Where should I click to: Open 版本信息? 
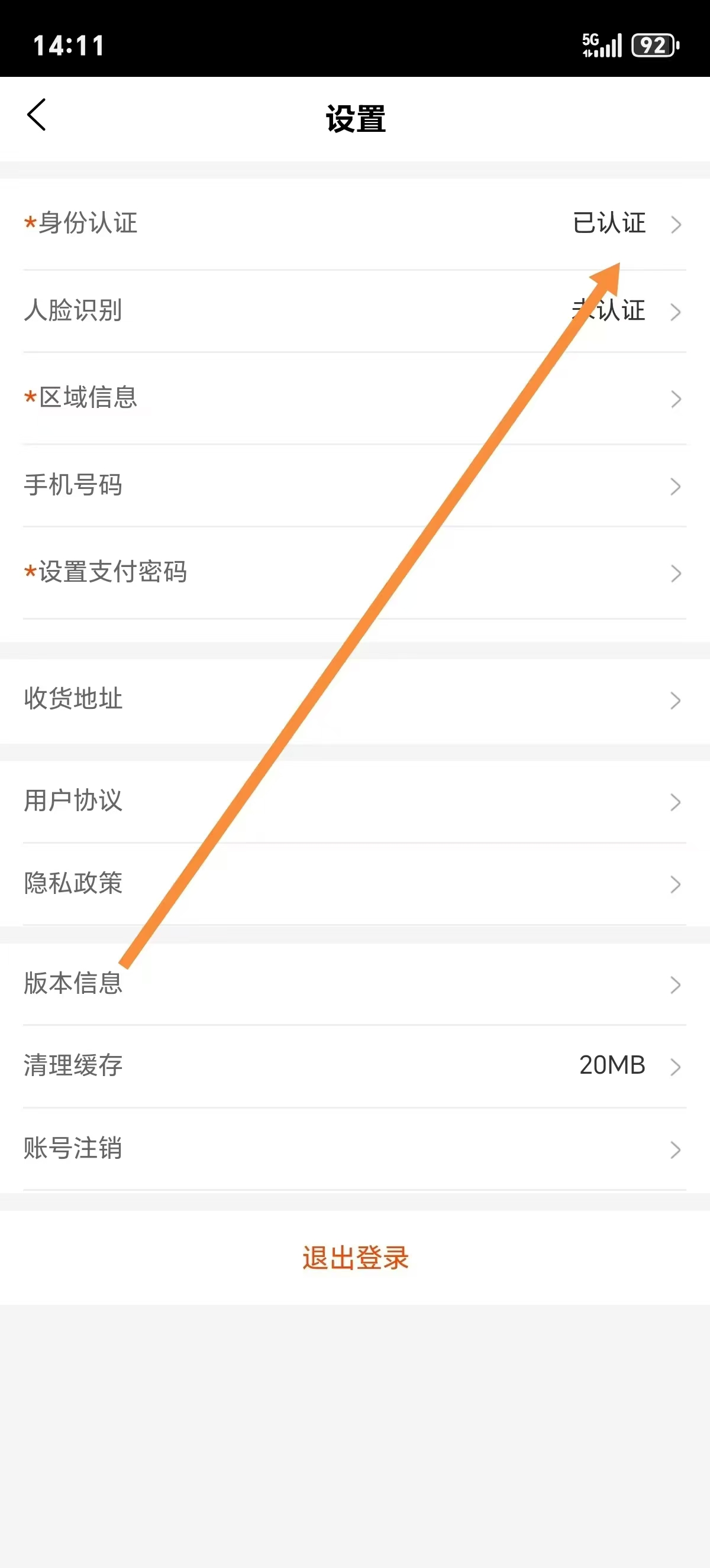point(355,984)
